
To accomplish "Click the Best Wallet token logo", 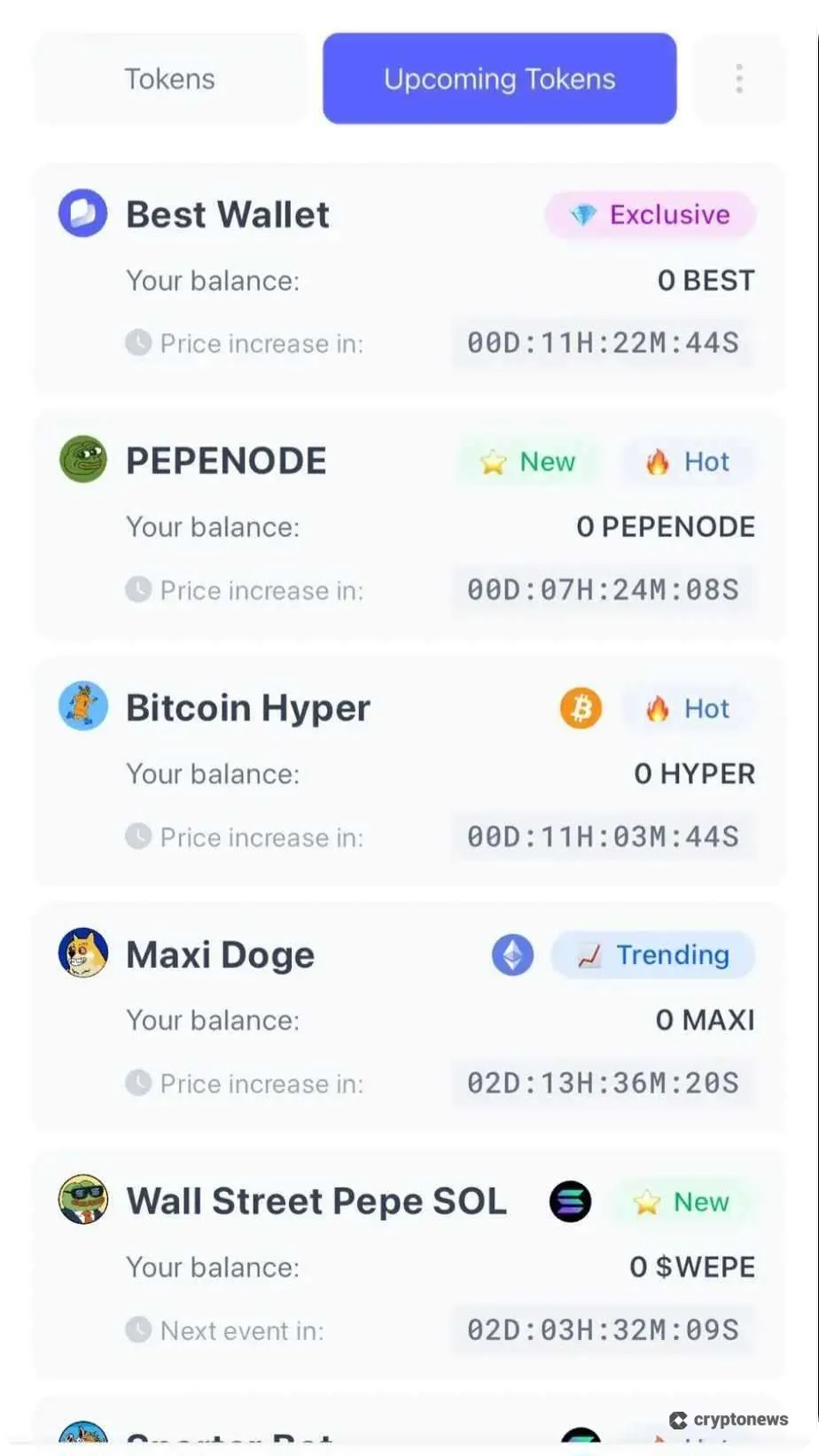I will tap(82, 213).
